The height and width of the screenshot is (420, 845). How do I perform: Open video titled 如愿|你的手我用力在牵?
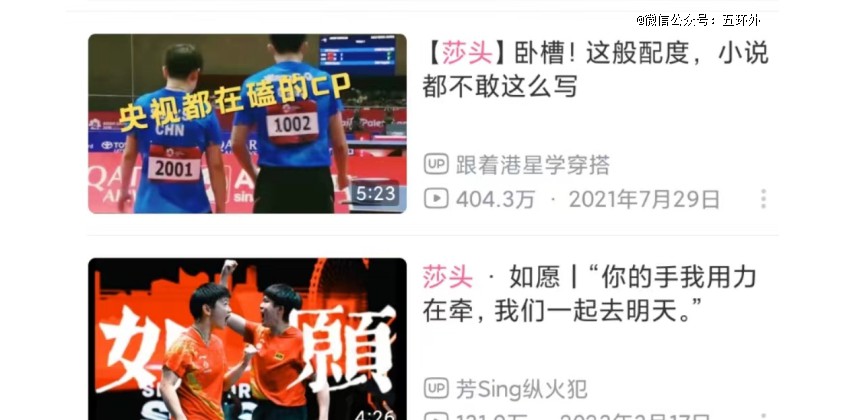click(x=590, y=294)
